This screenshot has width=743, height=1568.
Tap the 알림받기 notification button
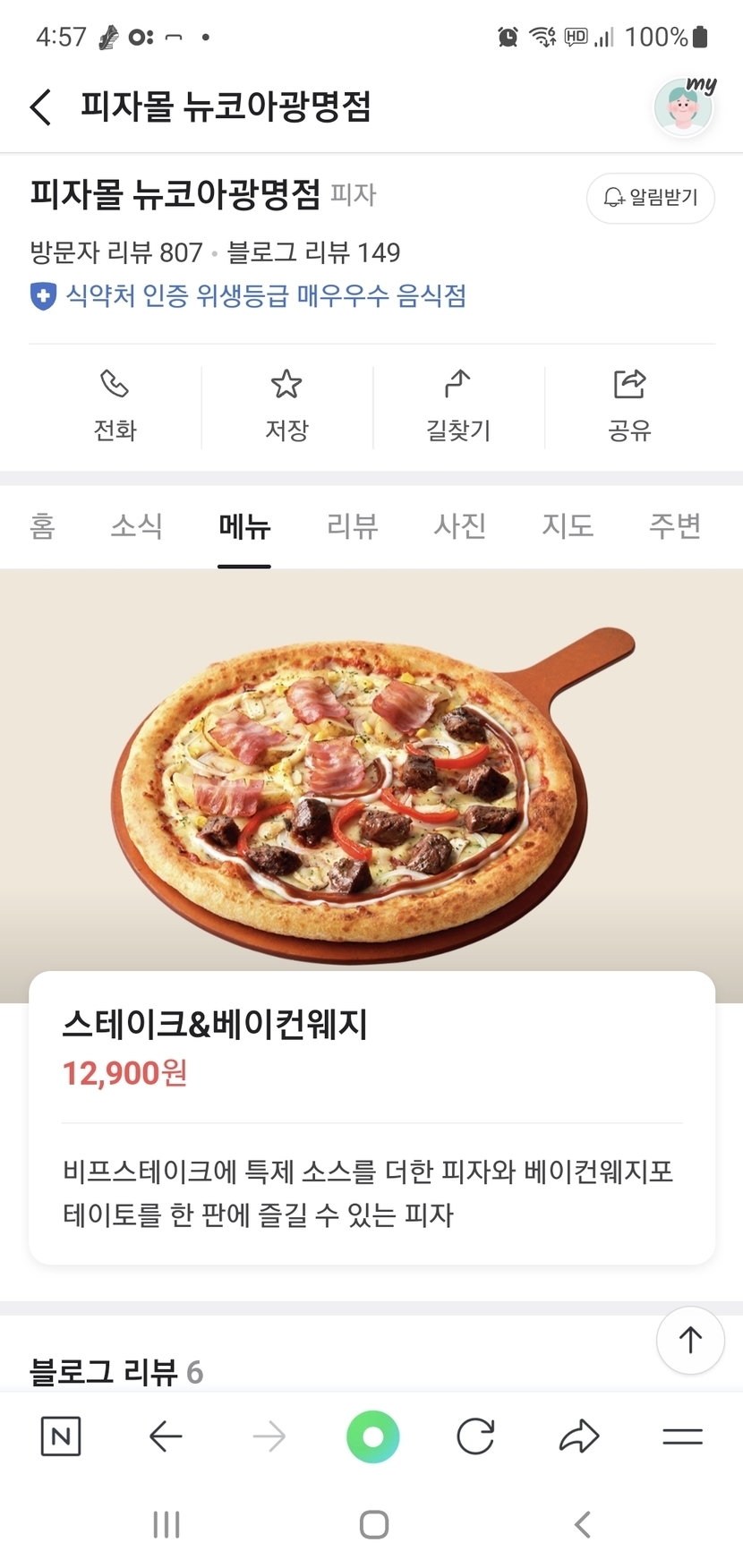(651, 198)
